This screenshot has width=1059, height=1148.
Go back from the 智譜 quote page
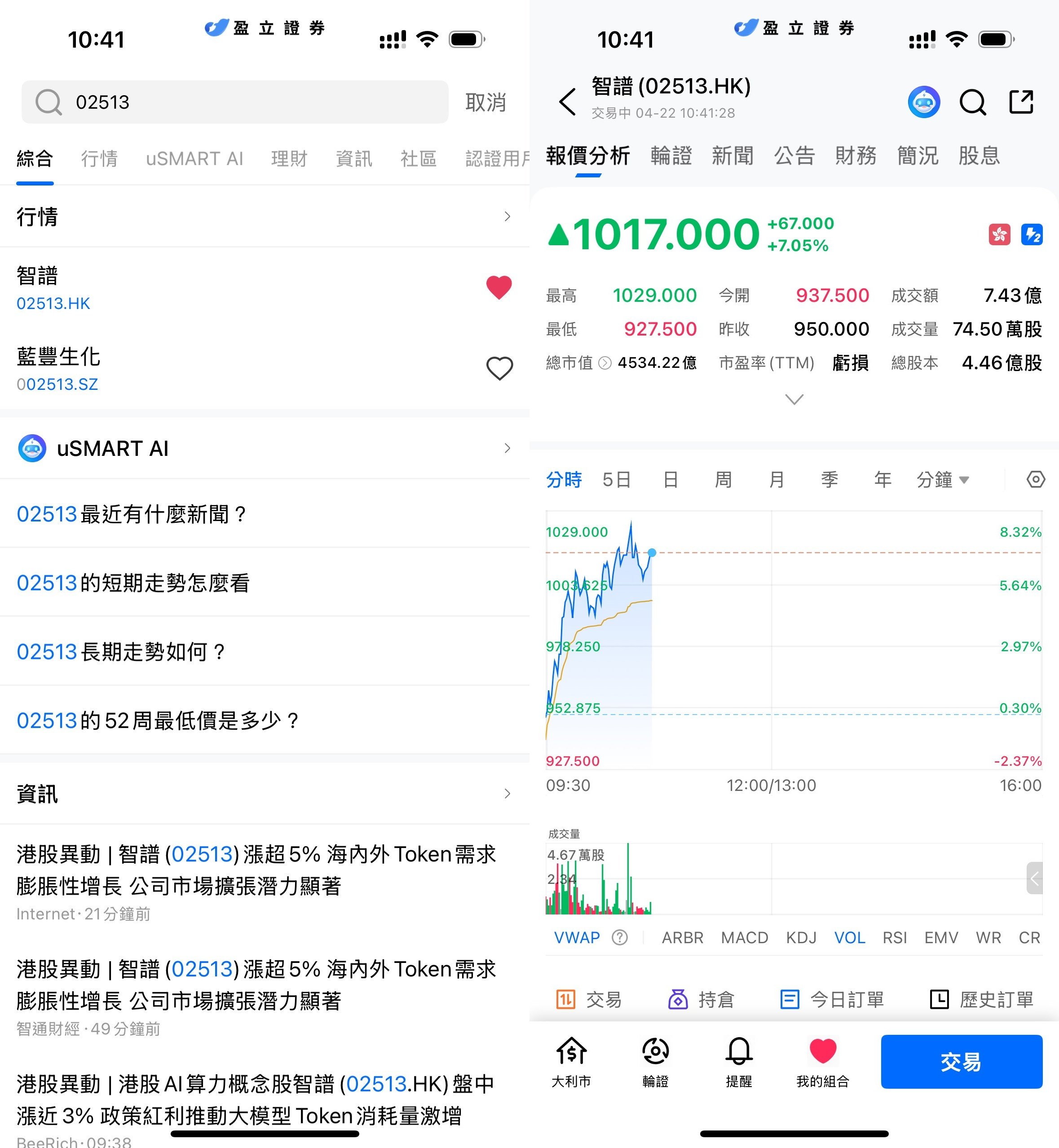coord(567,102)
